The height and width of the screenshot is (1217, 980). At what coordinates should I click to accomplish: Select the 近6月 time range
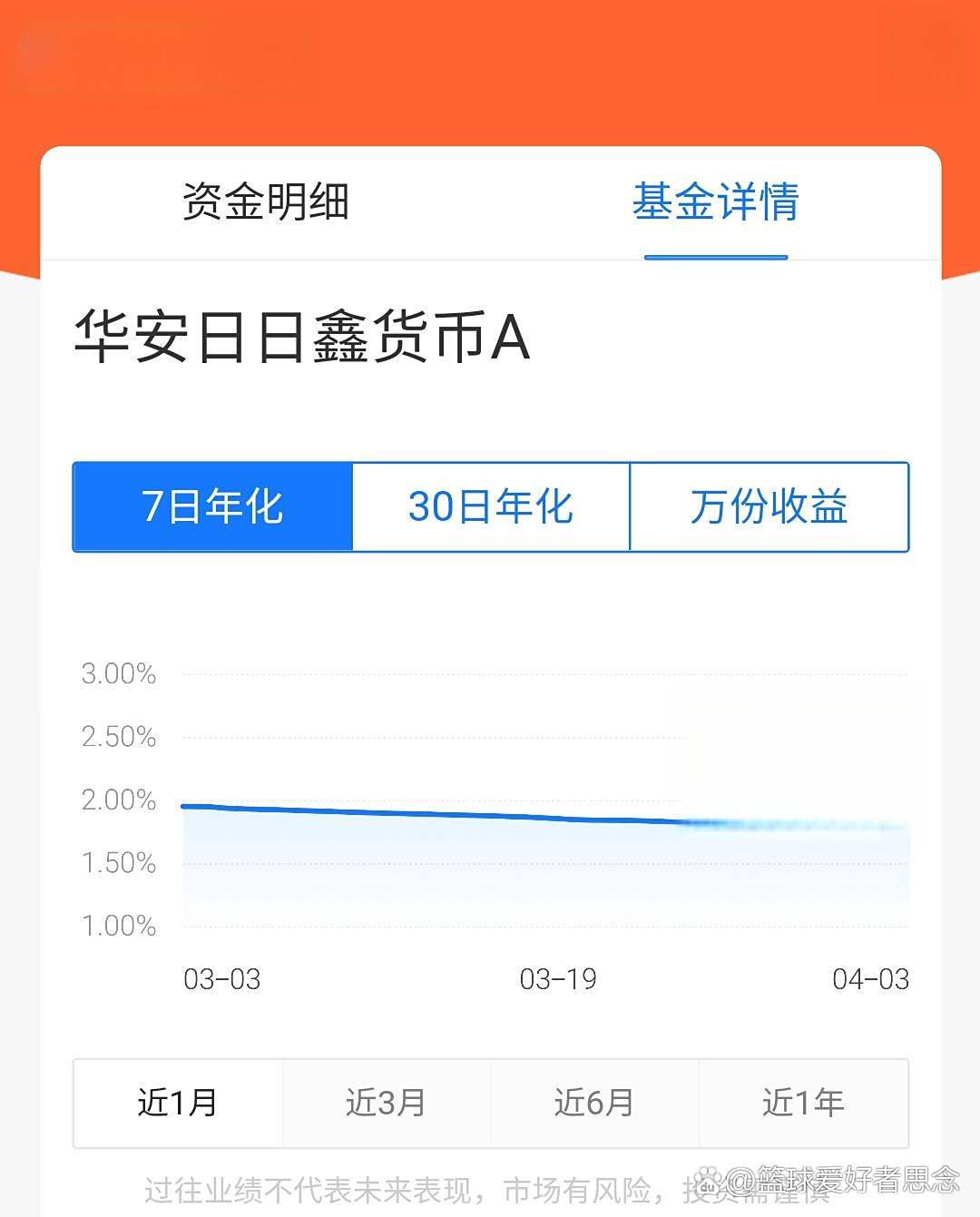click(594, 1104)
